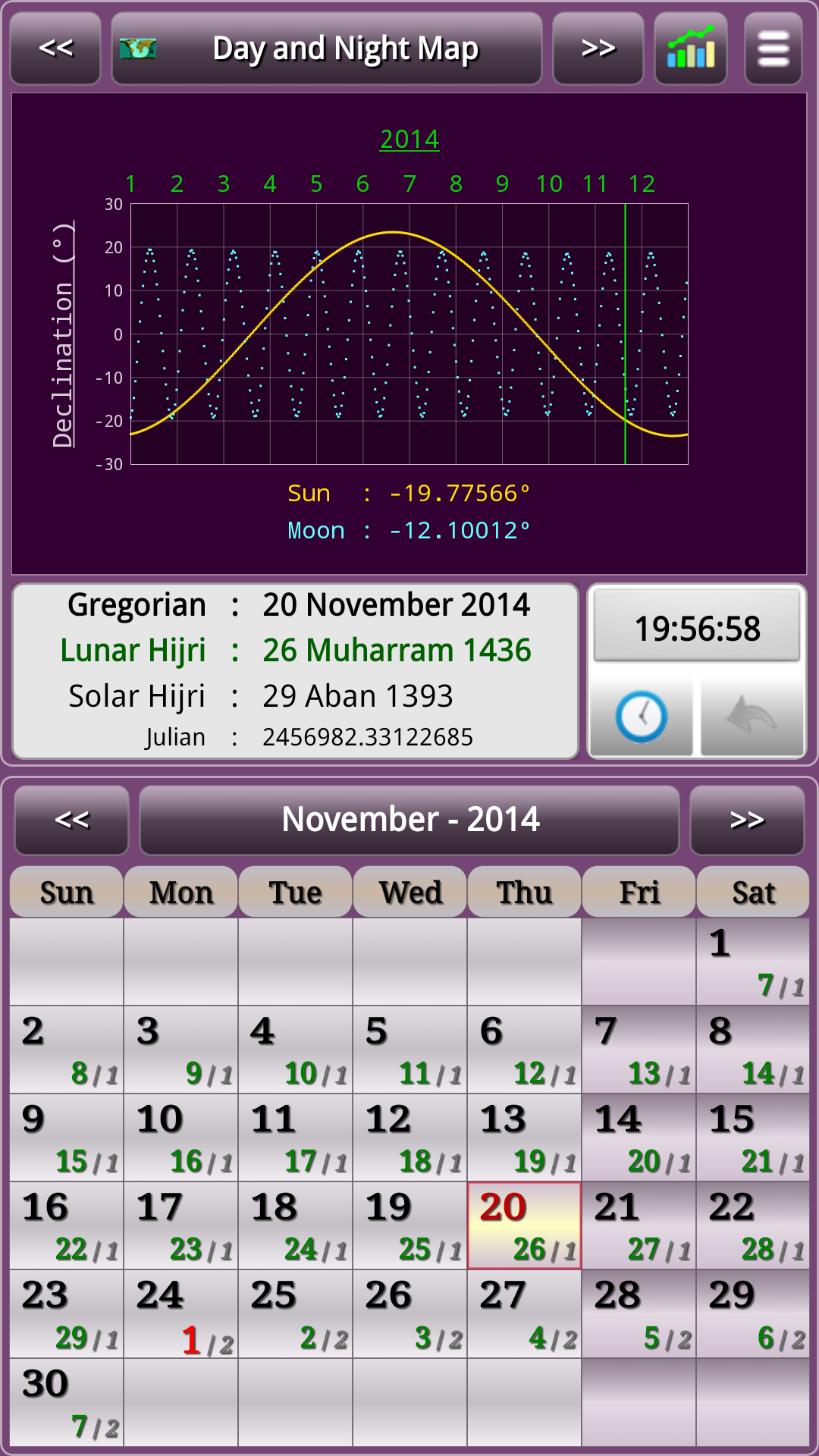
Task: Tap the blue clock icon button
Action: click(x=642, y=717)
